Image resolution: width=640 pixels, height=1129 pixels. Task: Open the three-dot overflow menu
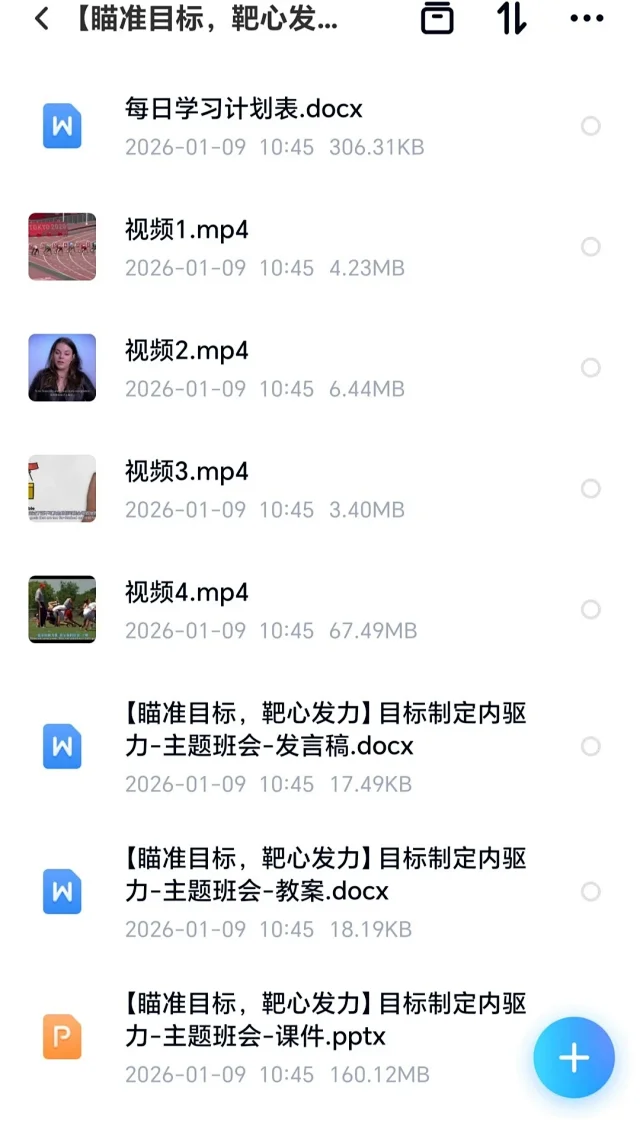(586, 19)
